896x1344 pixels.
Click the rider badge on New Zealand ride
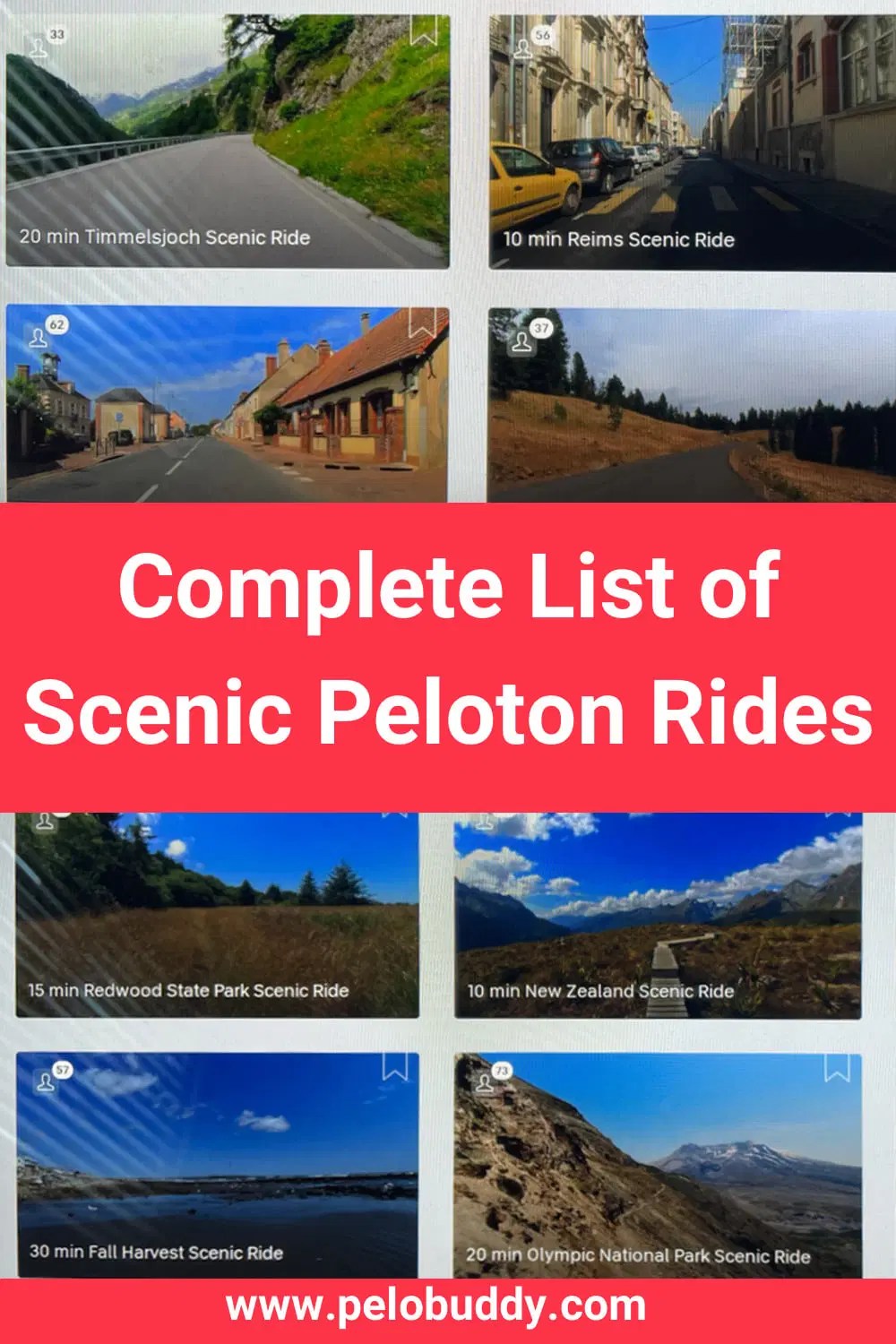[485, 820]
